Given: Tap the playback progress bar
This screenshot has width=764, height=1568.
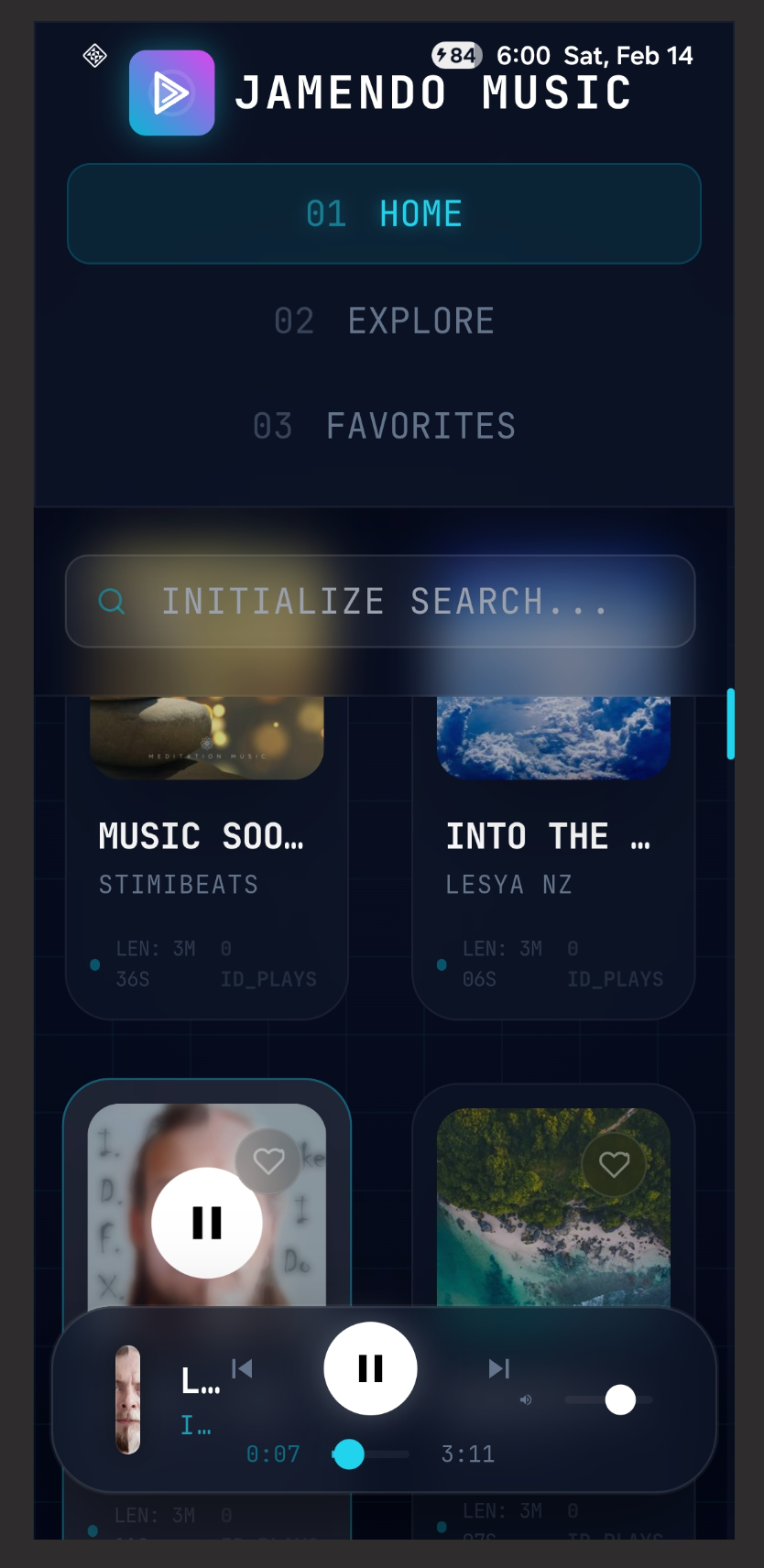Looking at the screenshot, I should point(371,1454).
